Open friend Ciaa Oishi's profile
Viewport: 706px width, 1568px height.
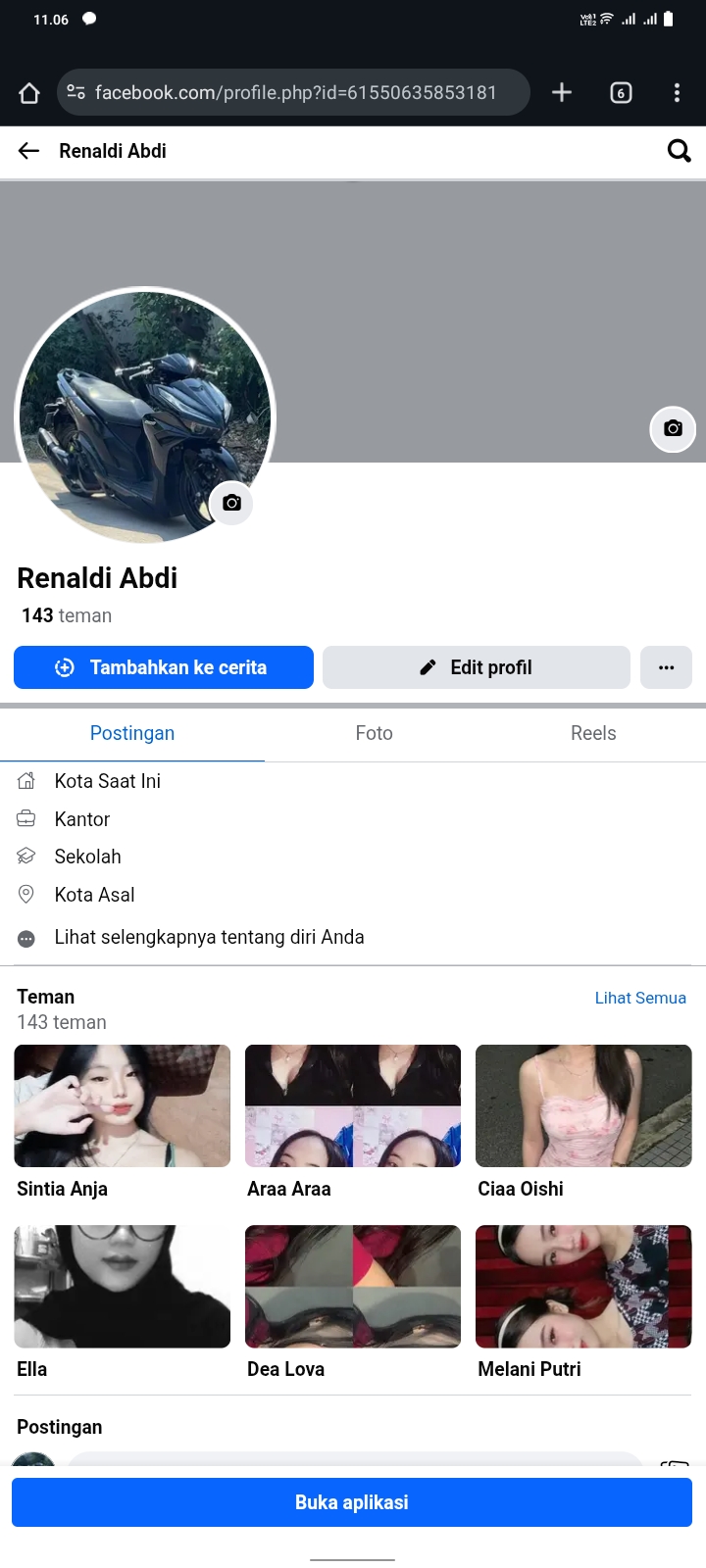pyautogui.click(x=583, y=1106)
